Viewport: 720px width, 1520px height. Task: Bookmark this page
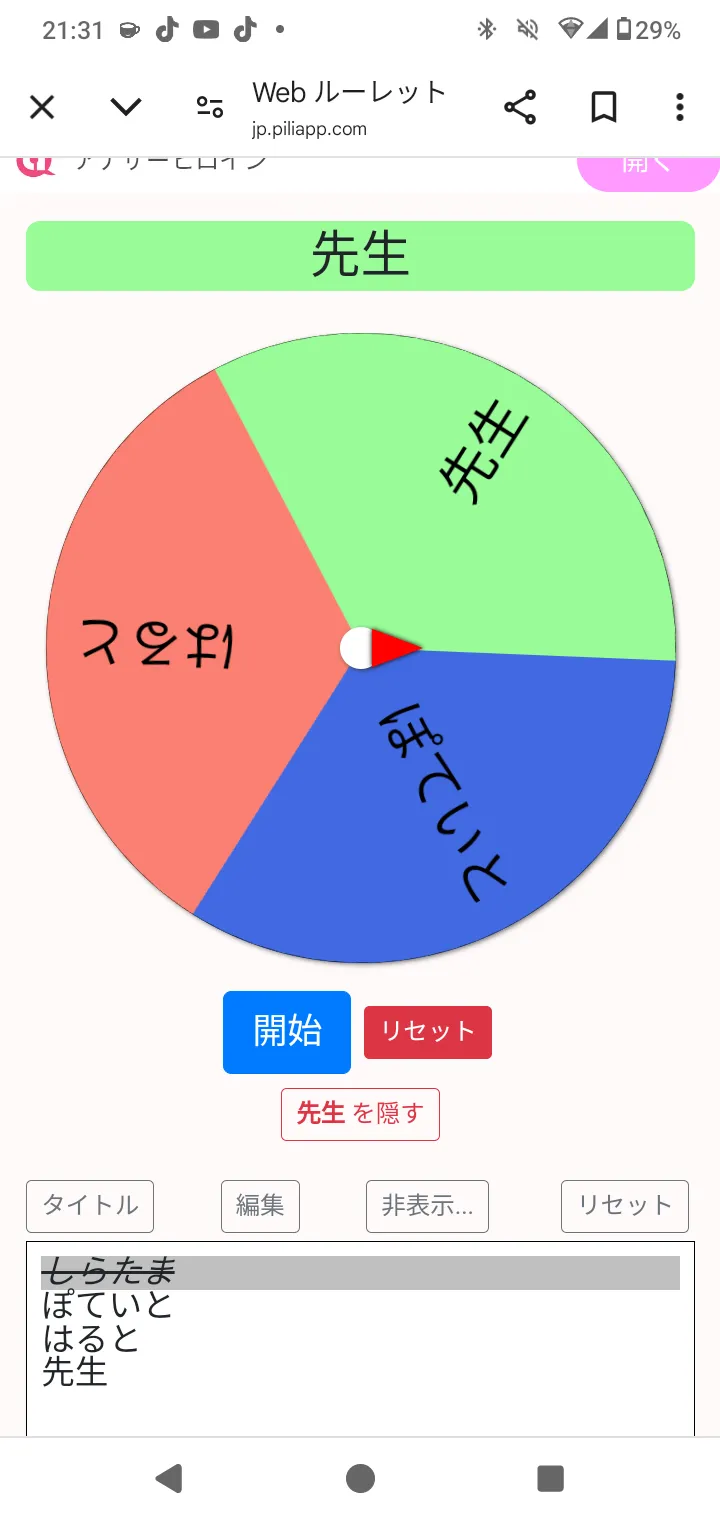[x=604, y=107]
